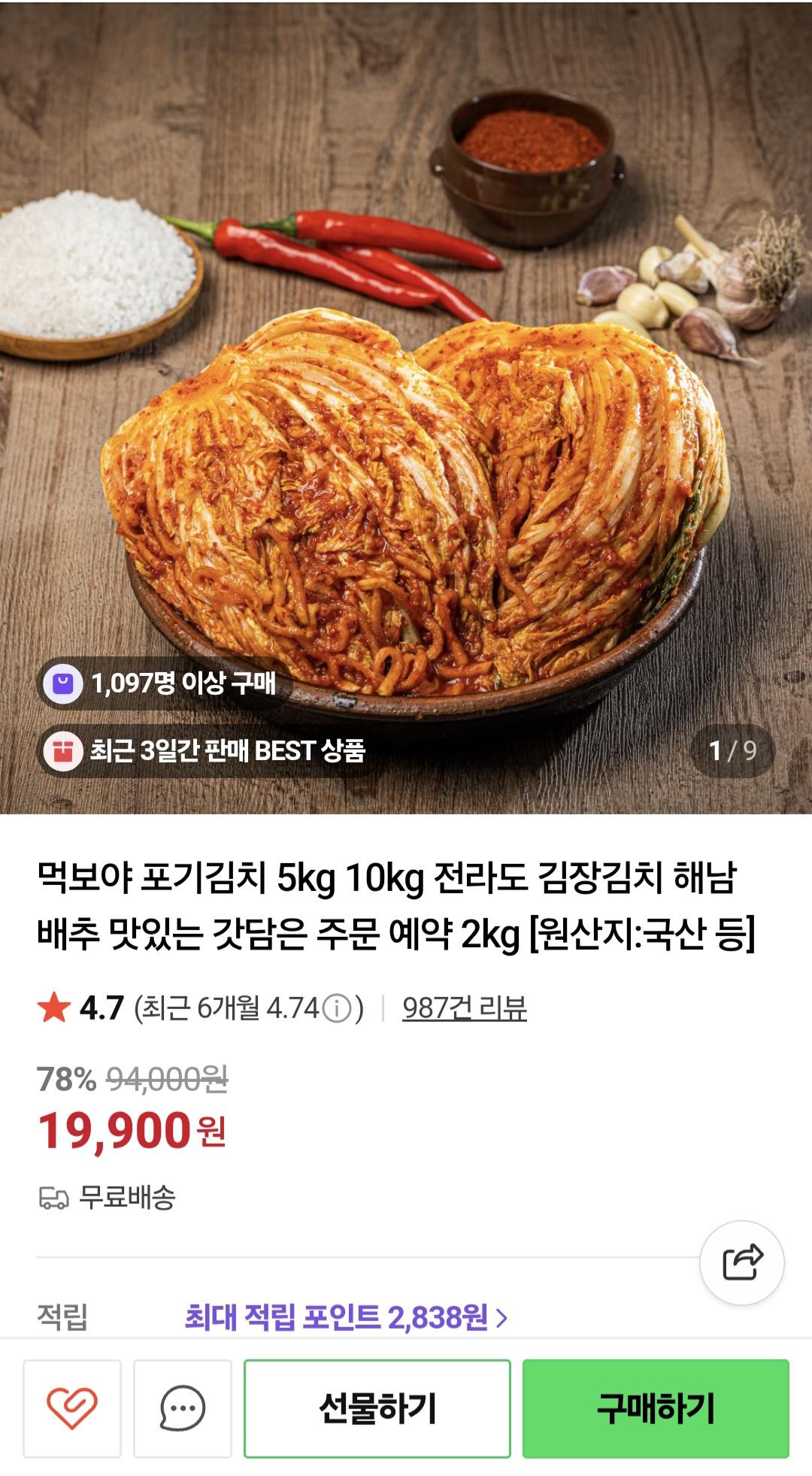Share this kimchi product
812x1476 pixels.
(x=741, y=1262)
